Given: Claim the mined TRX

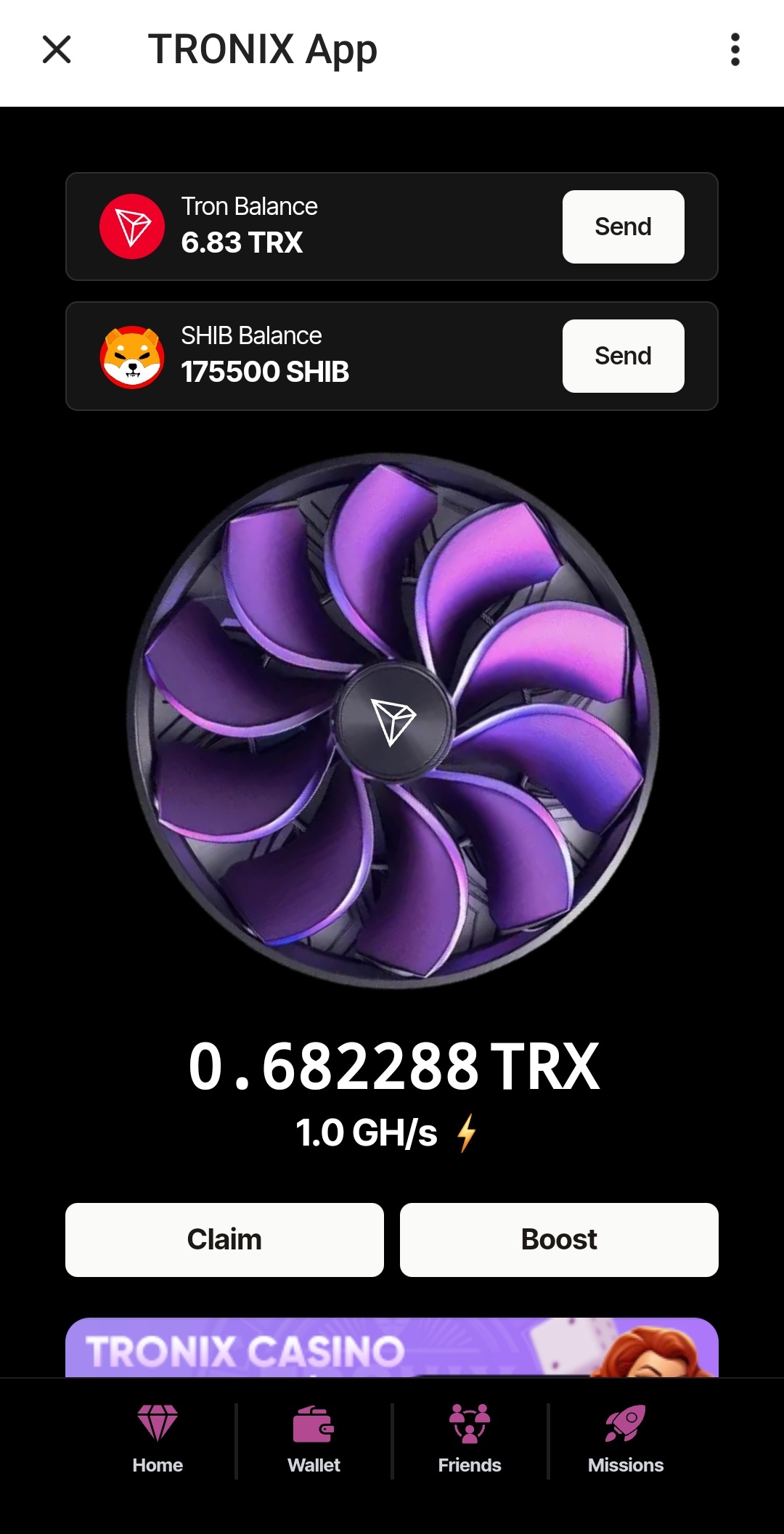Looking at the screenshot, I should (x=224, y=1239).
